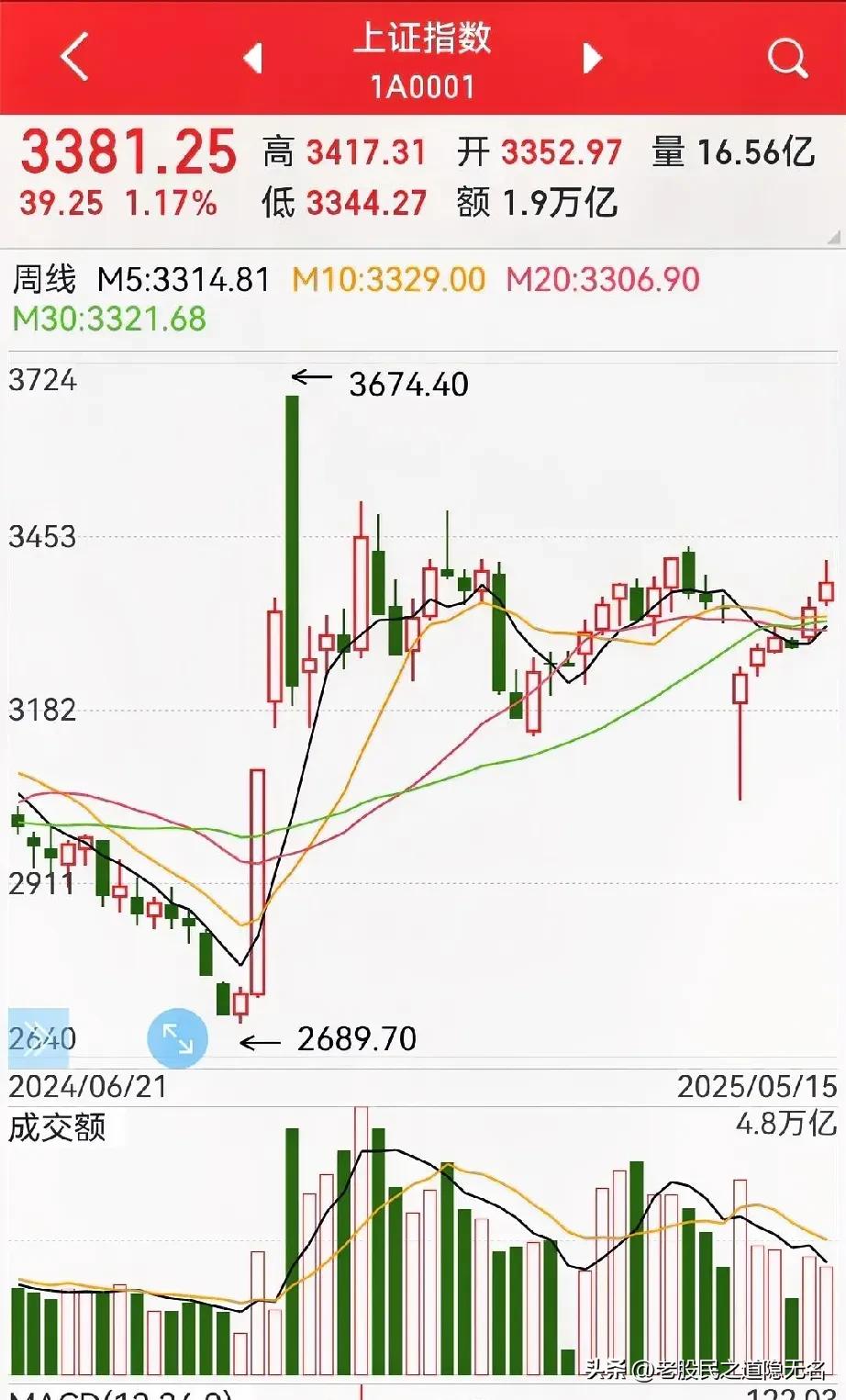Switch to the previous stock with left triangle
Image resolution: width=846 pixels, height=1400 pixels.
pos(252,58)
